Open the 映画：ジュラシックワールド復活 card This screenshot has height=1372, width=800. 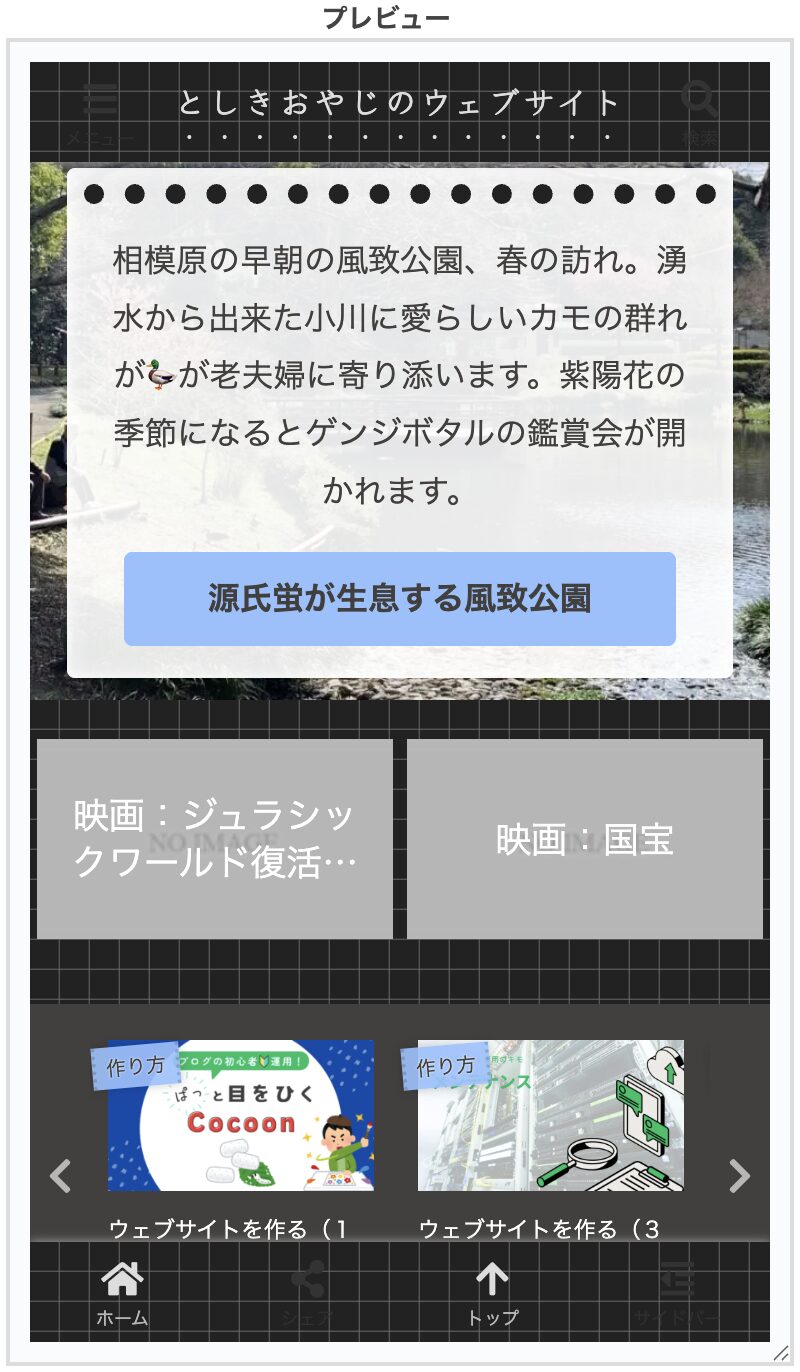[x=215, y=839]
